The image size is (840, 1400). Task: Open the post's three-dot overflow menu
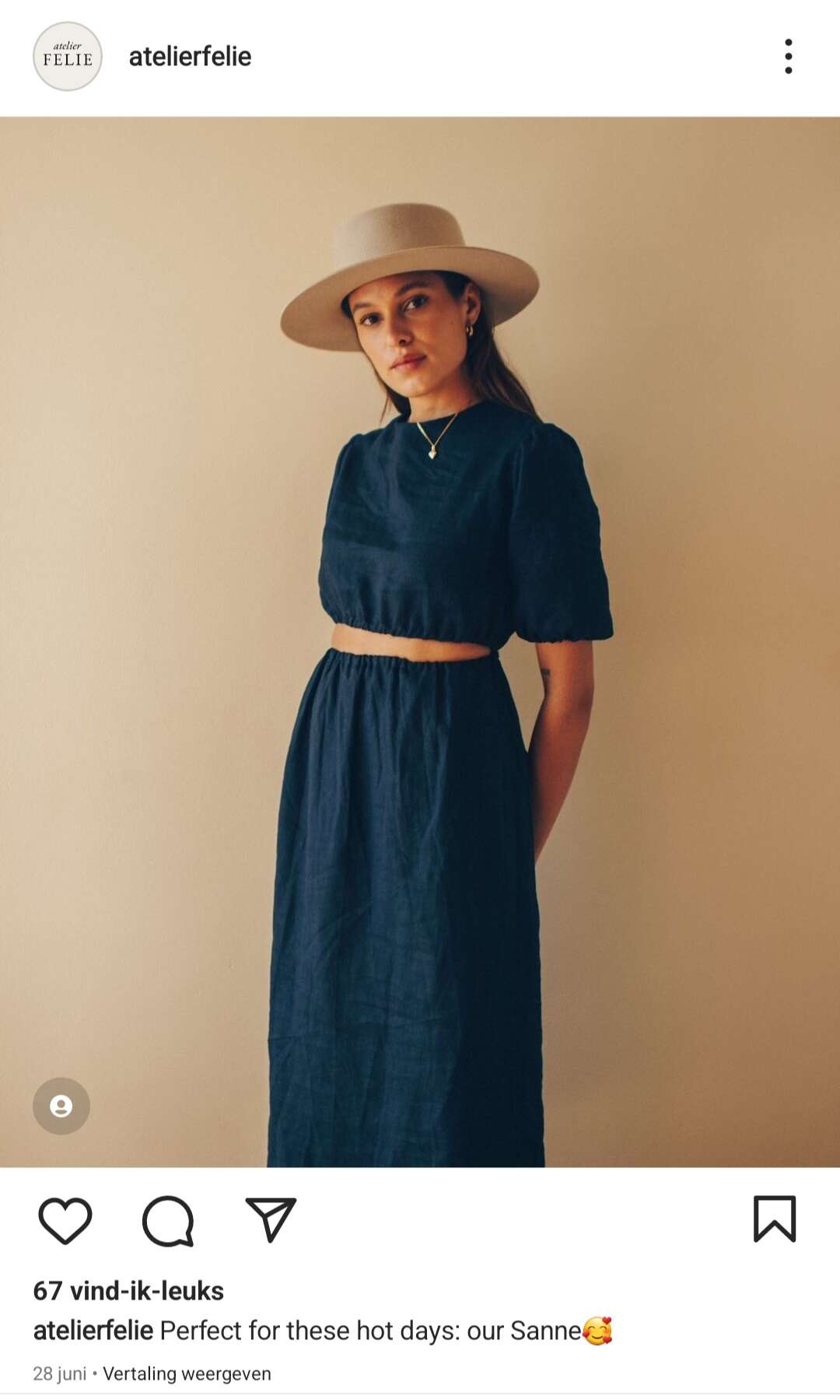point(788,56)
